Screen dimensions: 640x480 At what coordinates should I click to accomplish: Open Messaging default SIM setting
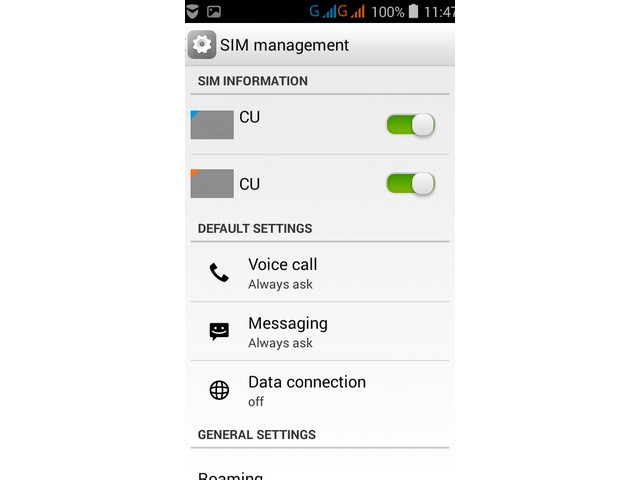point(318,332)
